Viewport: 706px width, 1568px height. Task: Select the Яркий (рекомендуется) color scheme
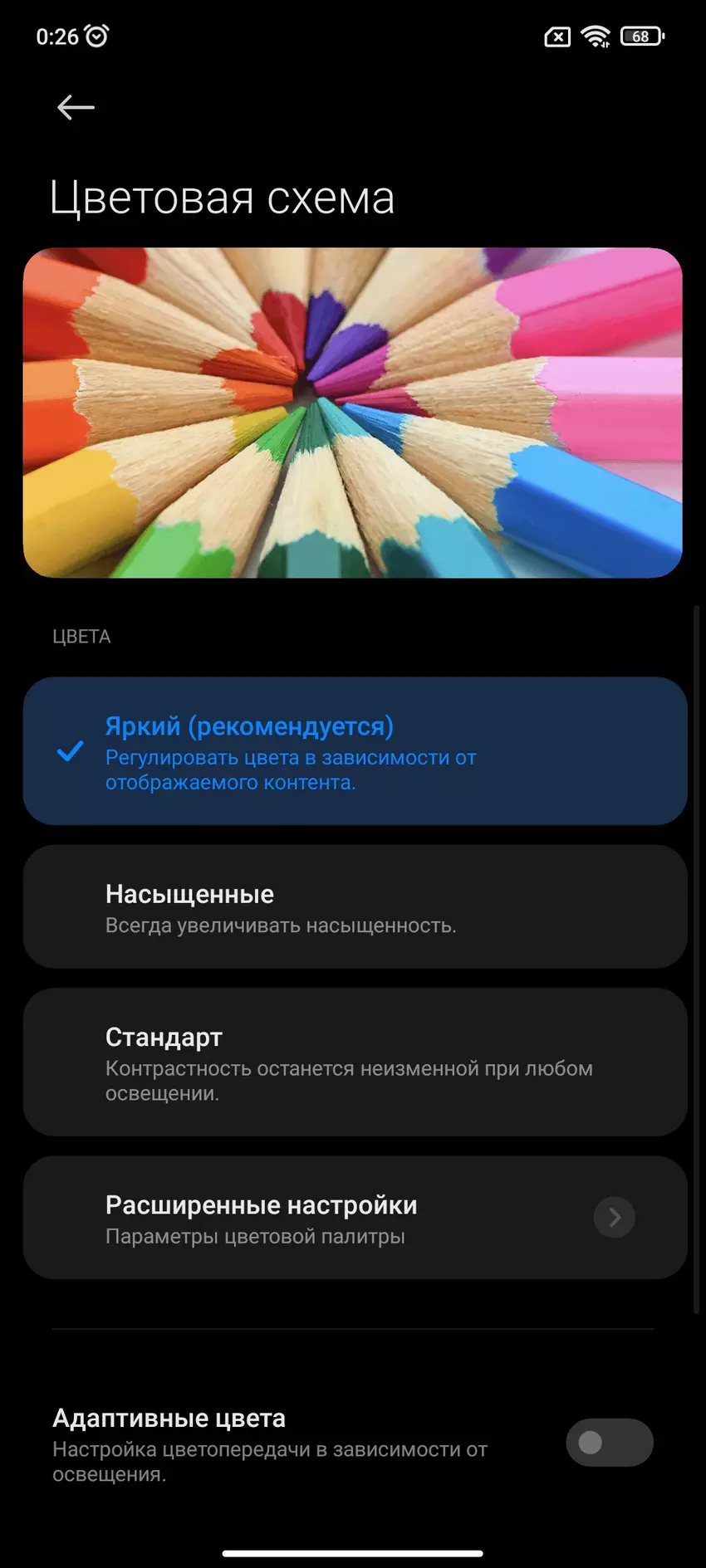coord(355,751)
